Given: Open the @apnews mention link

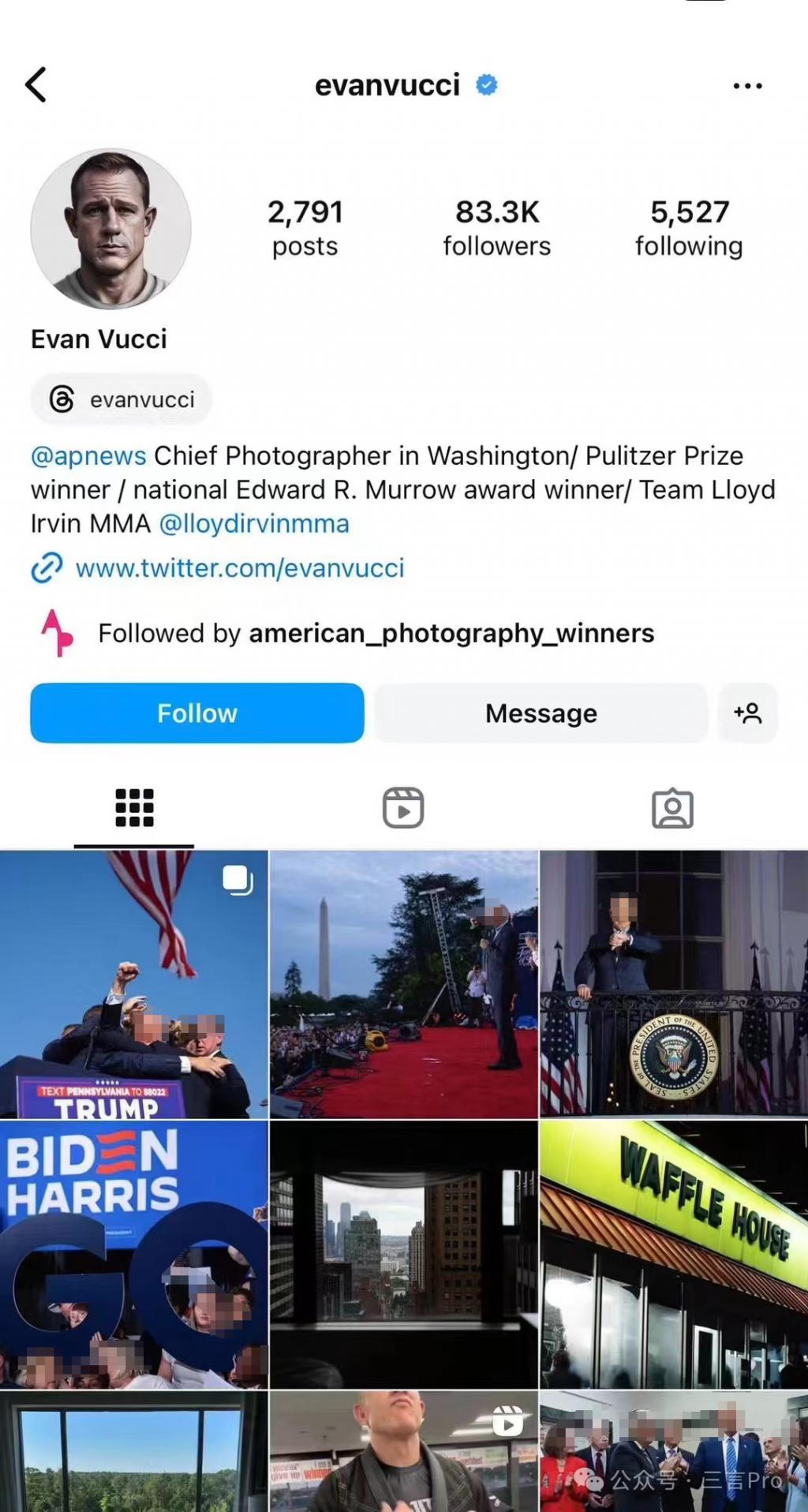Looking at the screenshot, I should 88,456.
